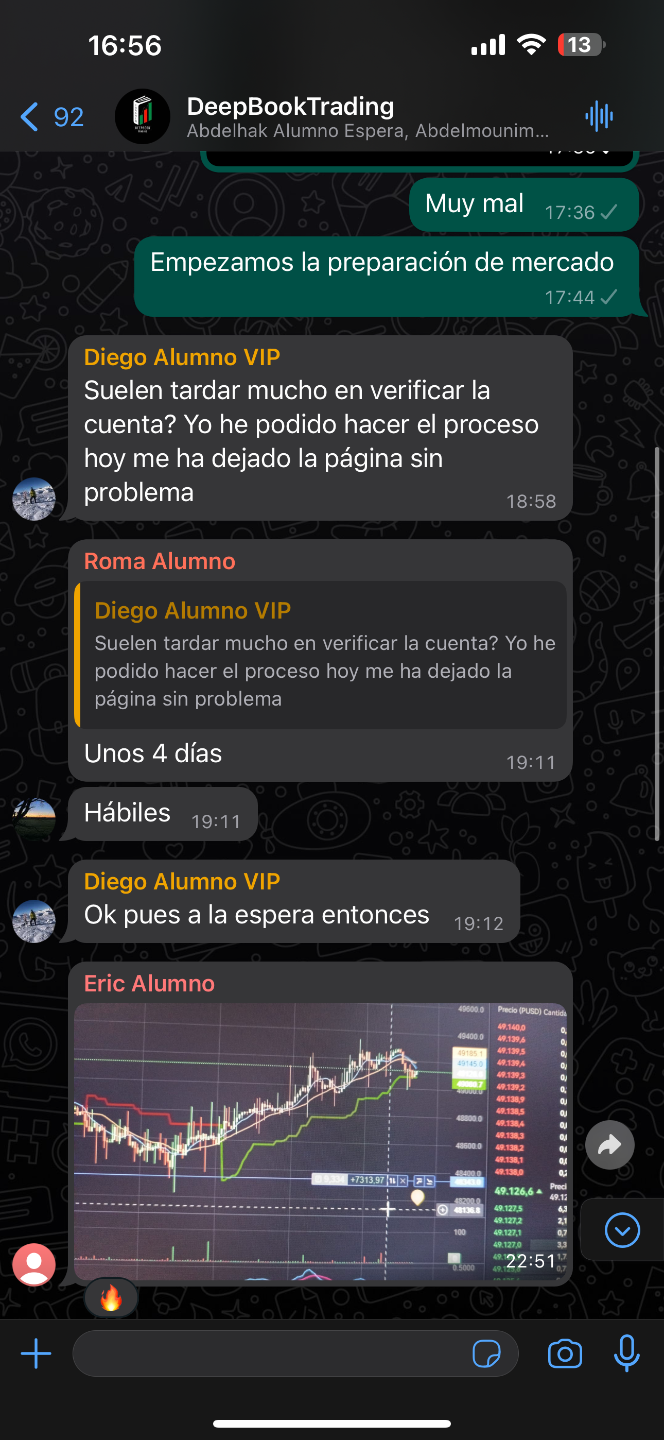The height and width of the screenshot is (1440, 664).
Task: Open the camera to take a photo
Action: [x=565, y=1354]
